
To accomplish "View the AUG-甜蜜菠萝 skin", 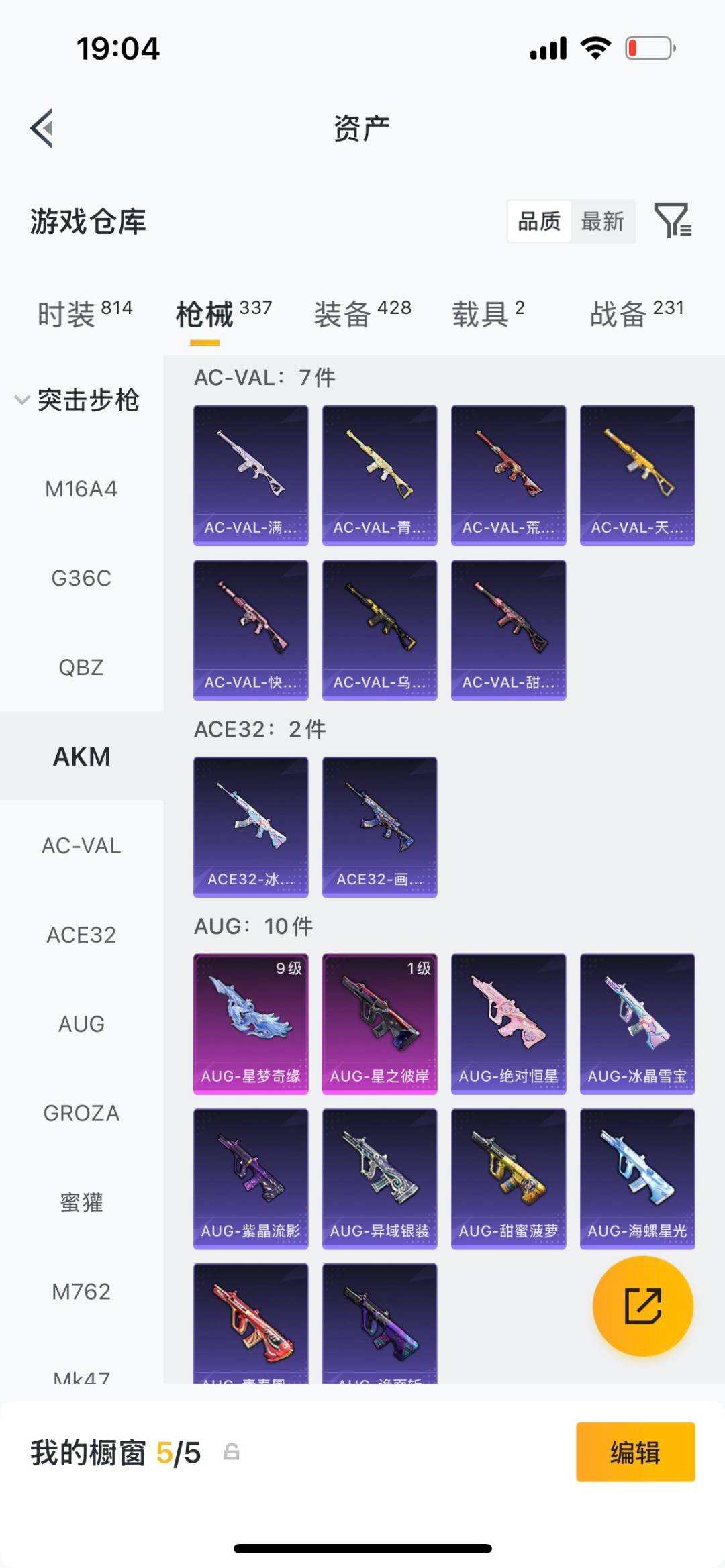I will (509, 1179).
